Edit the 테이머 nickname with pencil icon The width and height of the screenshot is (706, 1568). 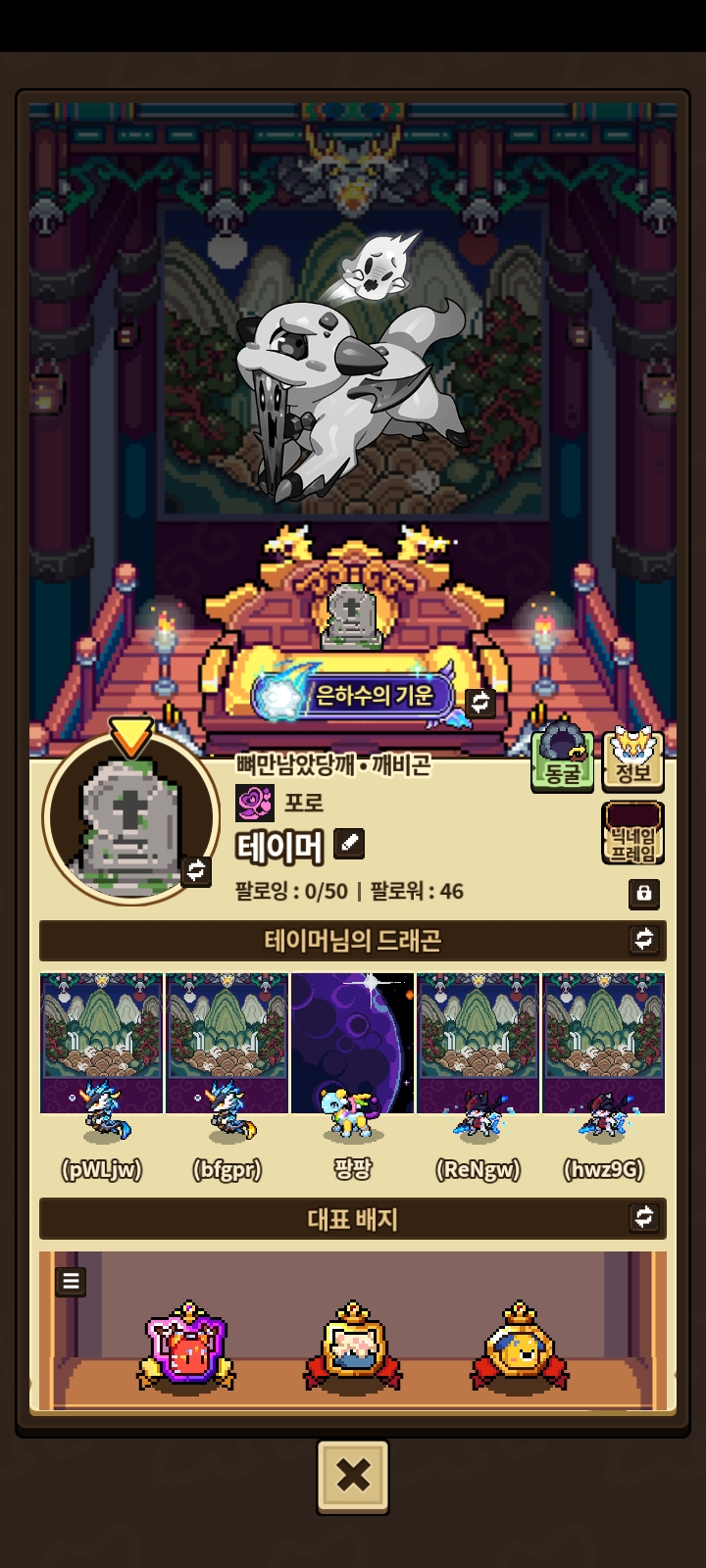[349, 843]
